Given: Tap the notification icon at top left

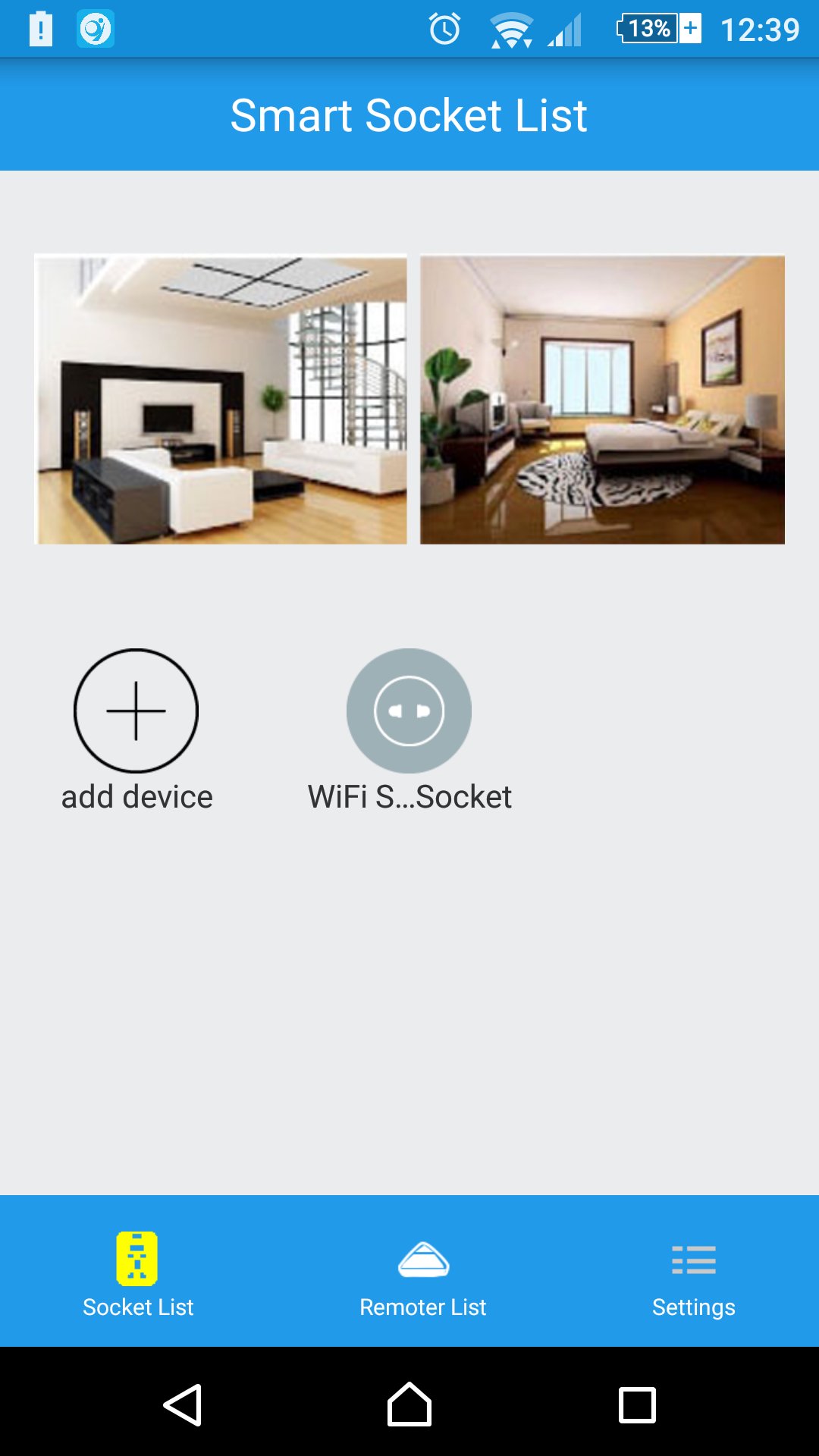Looking at the screenshot, I should 40,29.
